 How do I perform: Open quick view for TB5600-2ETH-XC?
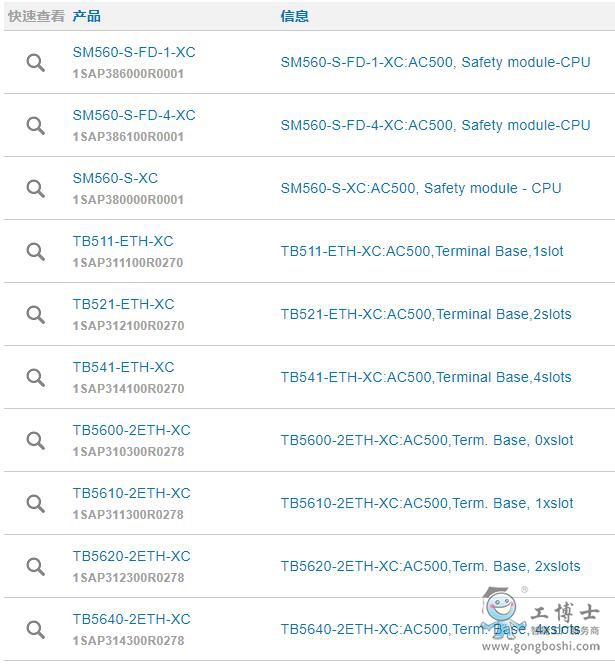(x=35, y=441)
